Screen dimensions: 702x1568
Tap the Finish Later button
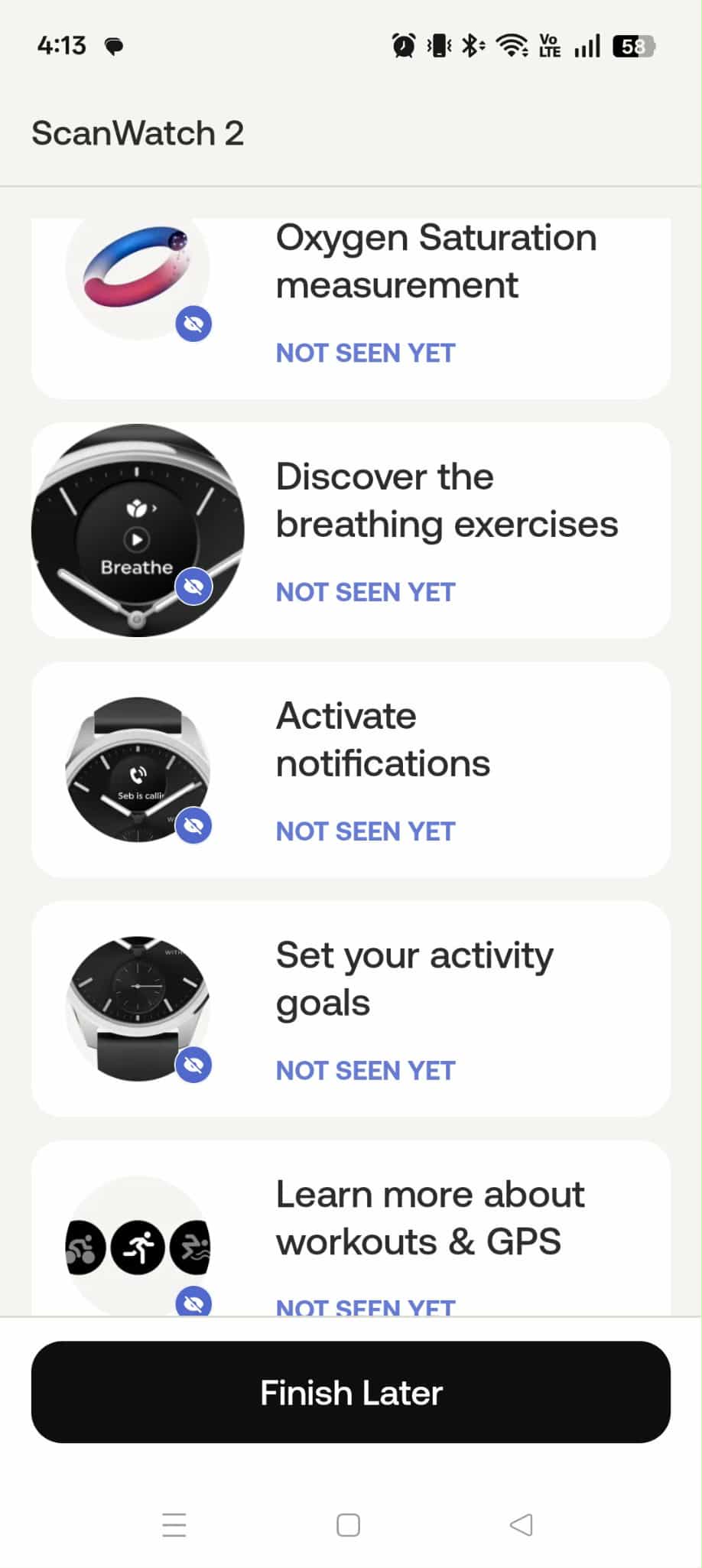click(x=351, y=1392)
